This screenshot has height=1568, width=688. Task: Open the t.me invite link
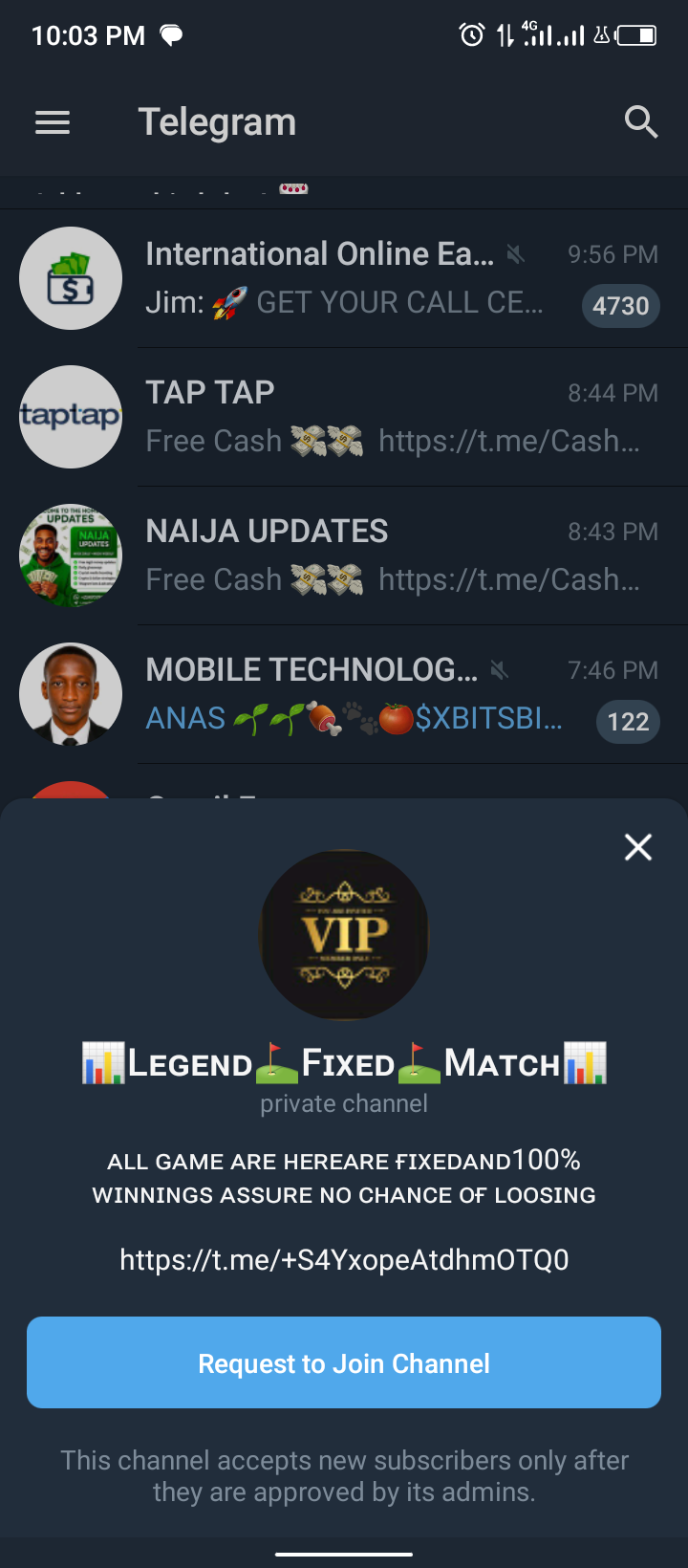pyautogui.click(x=344, y=1260)
